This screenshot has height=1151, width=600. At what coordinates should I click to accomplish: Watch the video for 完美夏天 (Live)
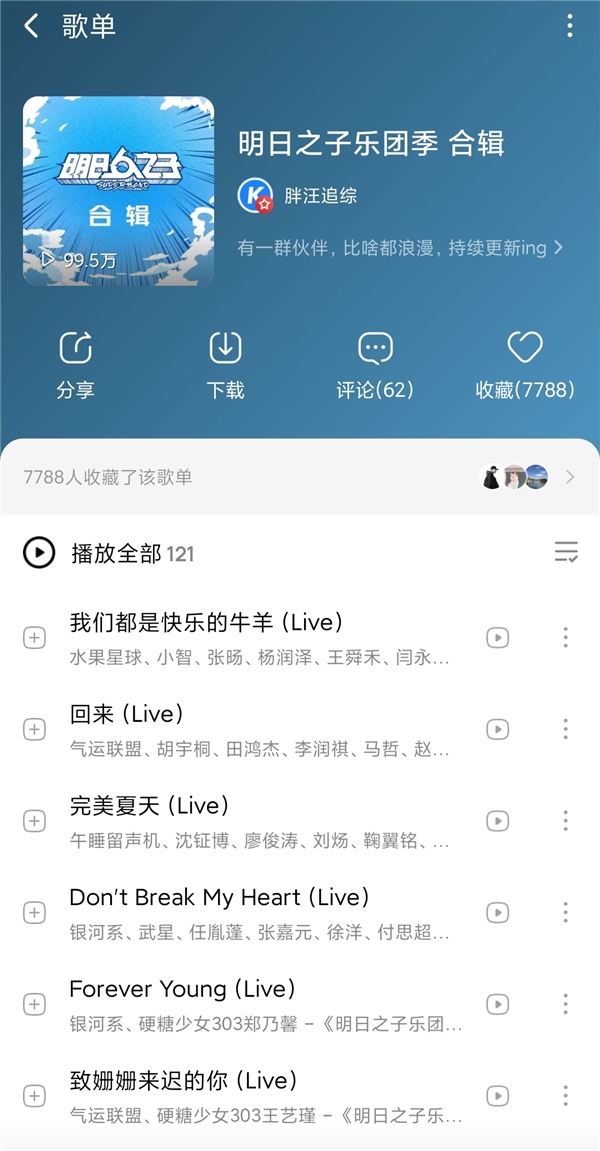pyautogui.click(x=497, y=821)
